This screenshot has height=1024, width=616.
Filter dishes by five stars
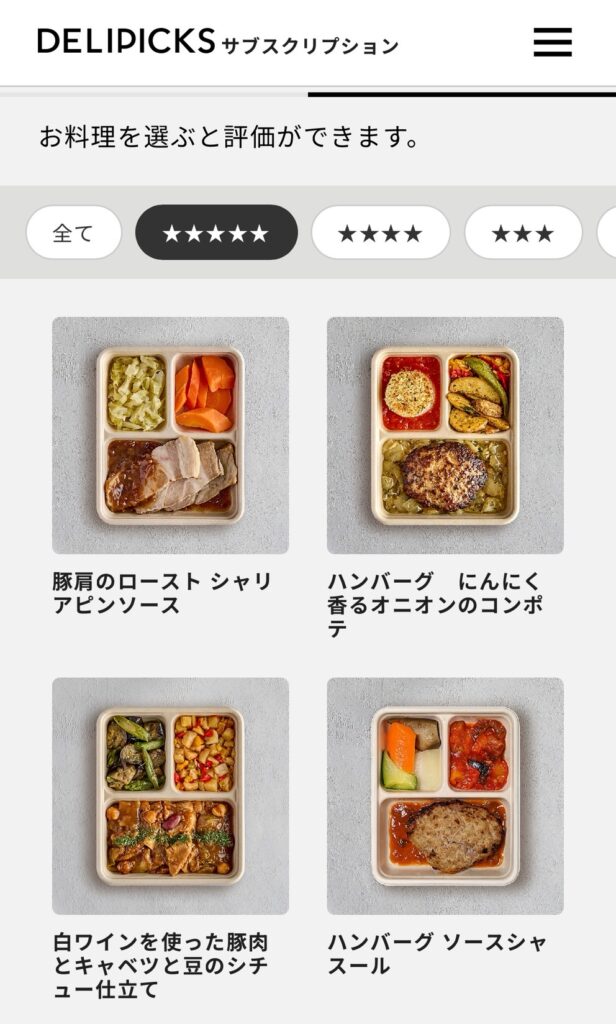[216, 233]
